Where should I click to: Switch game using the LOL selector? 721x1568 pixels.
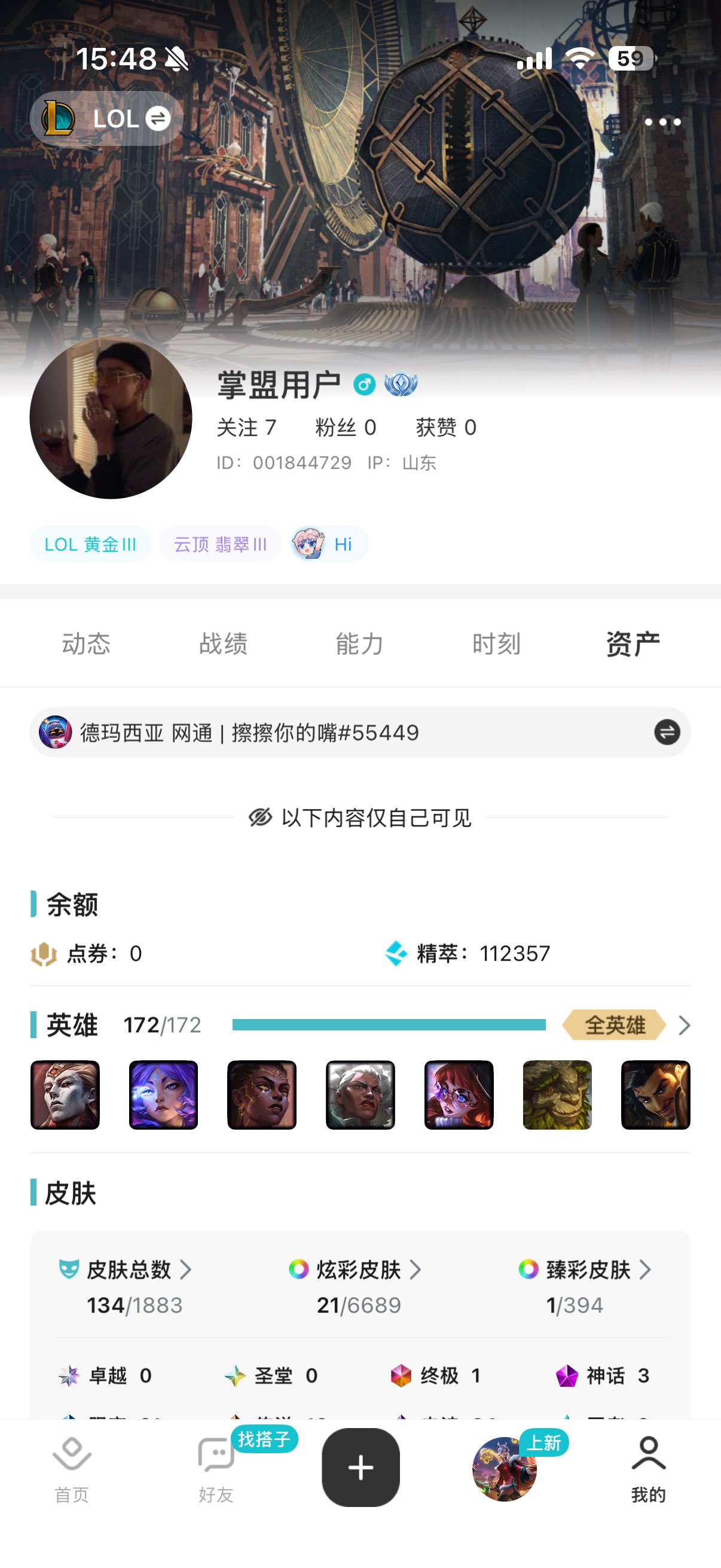click(106, 118)
